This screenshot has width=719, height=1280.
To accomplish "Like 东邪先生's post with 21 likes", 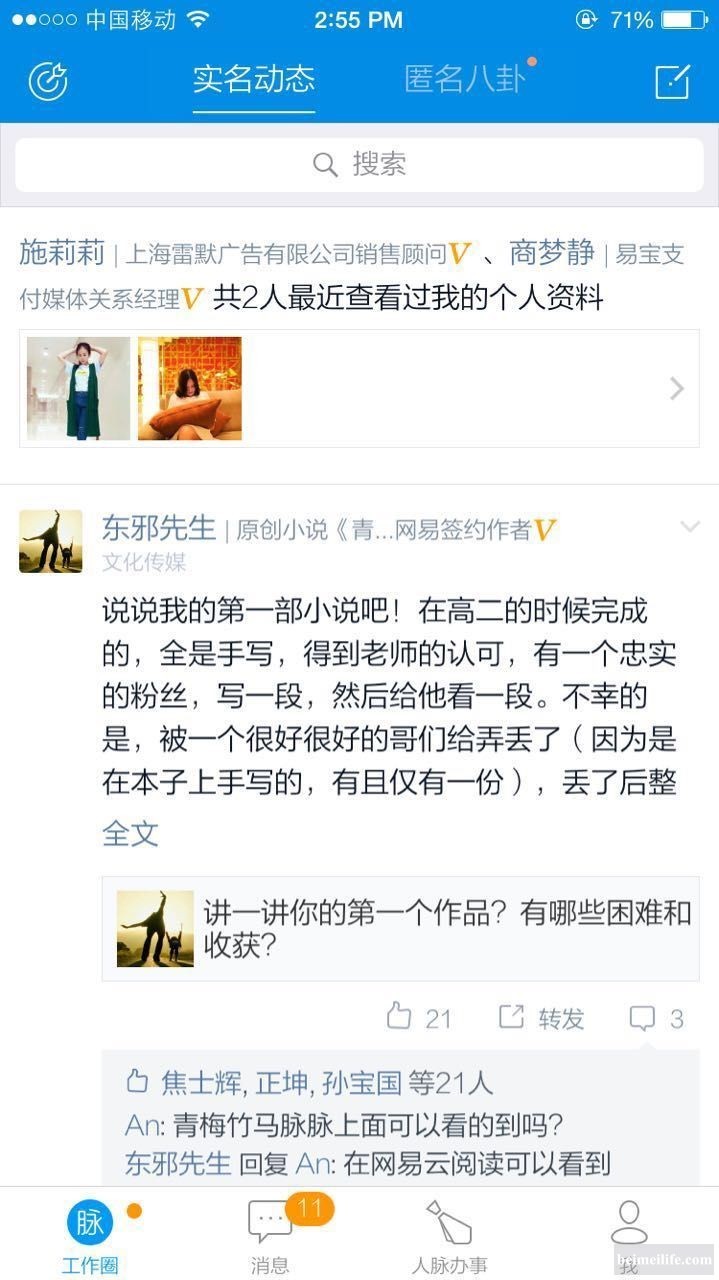I will coord(418,1018).
